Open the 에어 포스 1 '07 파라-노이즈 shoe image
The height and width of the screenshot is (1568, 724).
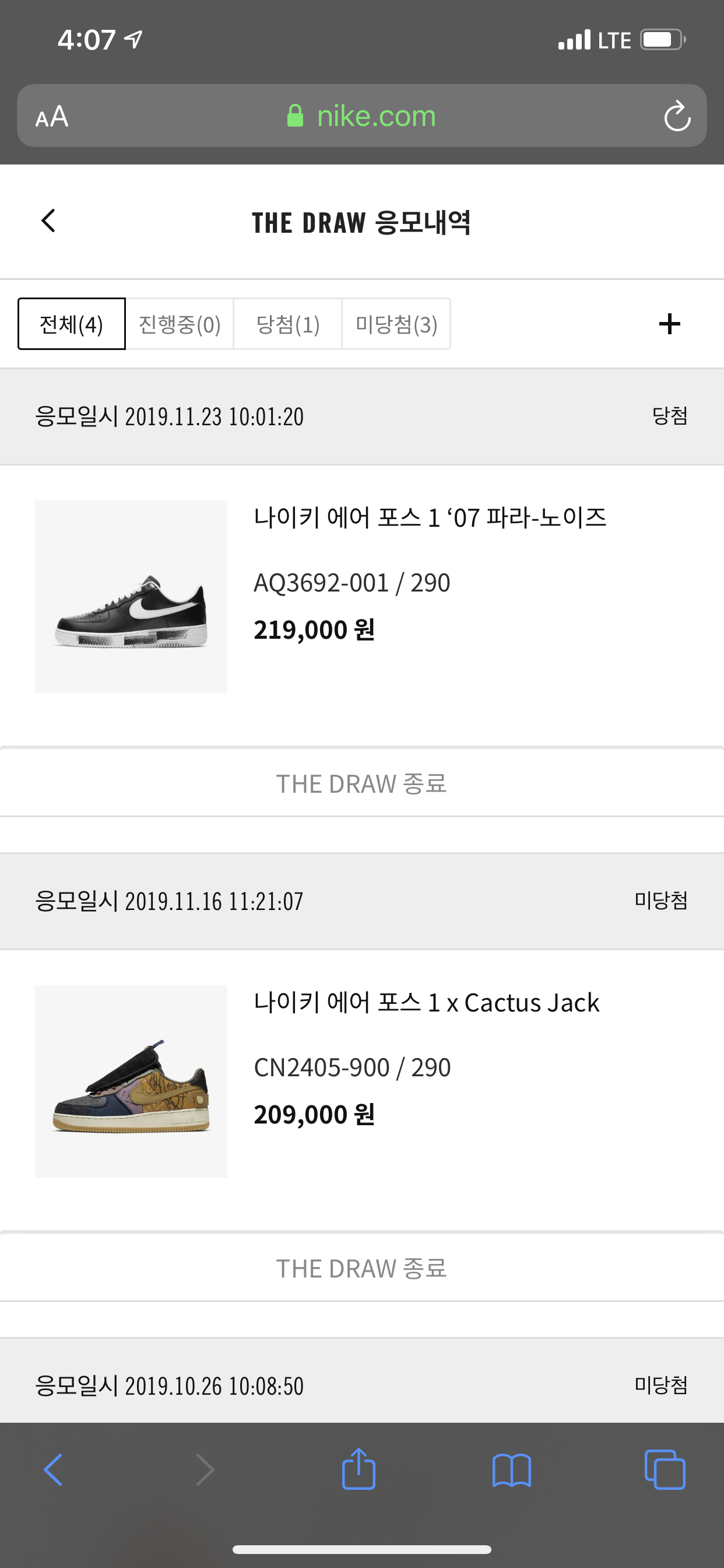click(131, 597)
